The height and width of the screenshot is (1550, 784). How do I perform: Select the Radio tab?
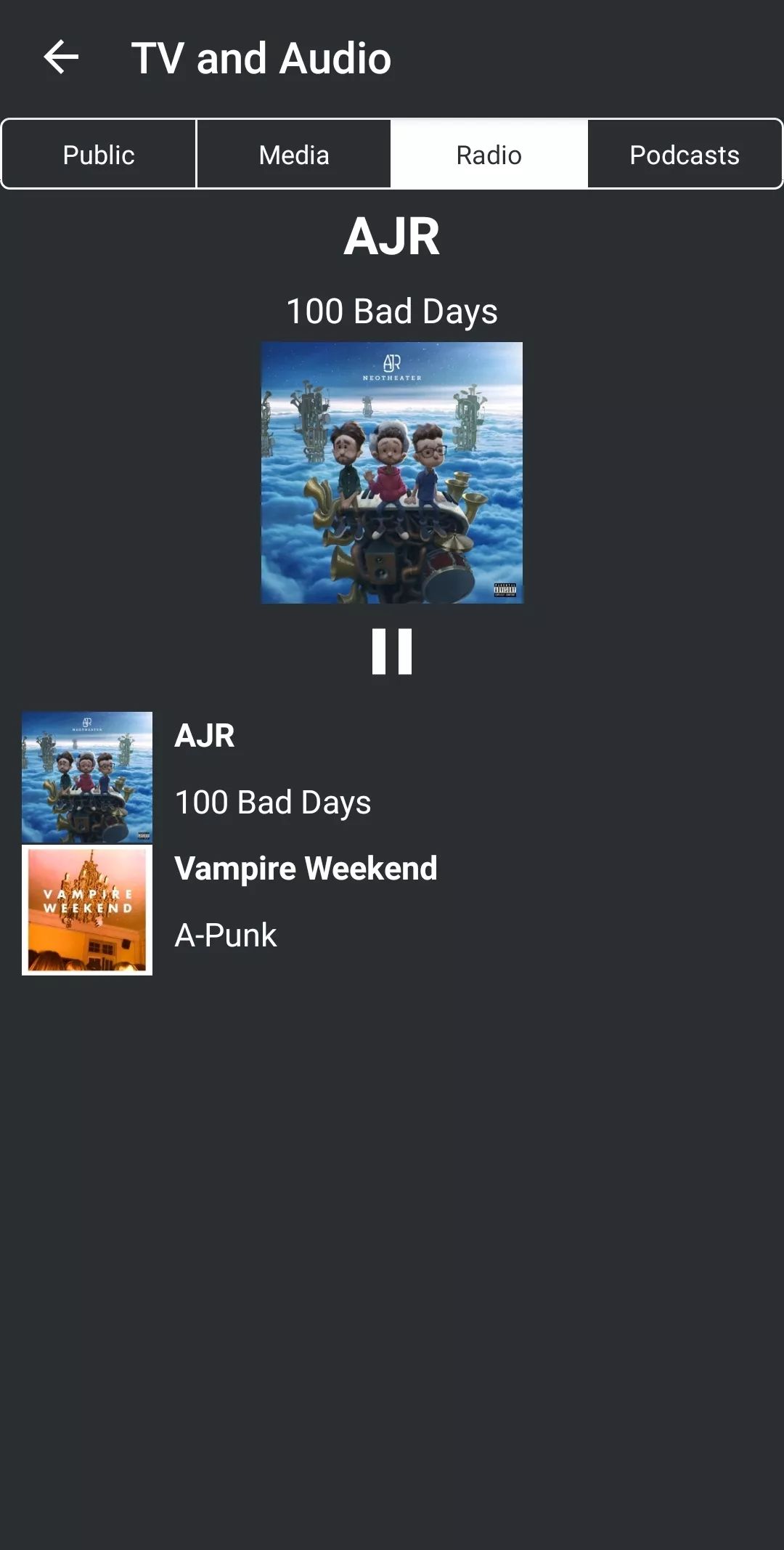click(489, 155)
